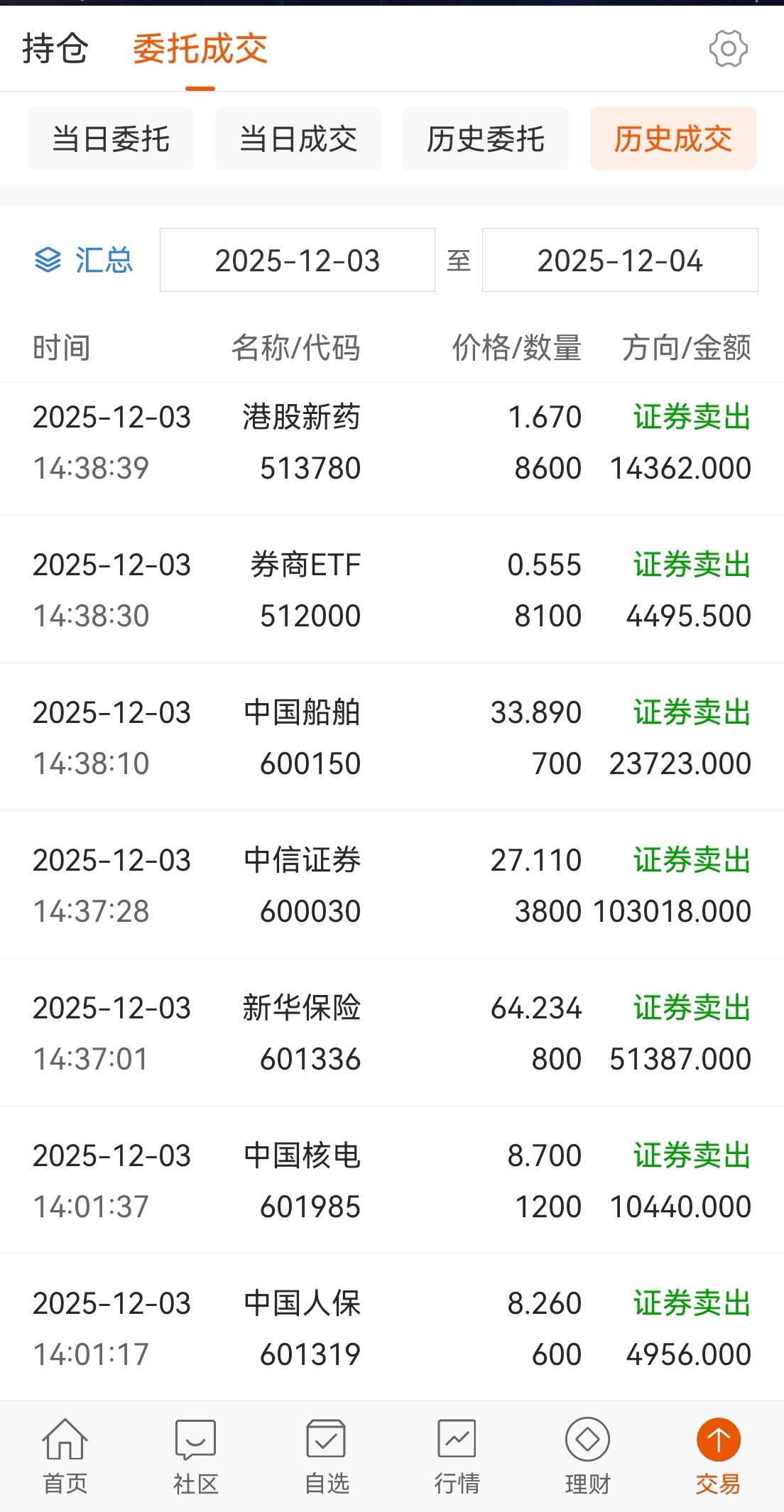Tap the 汇总 summary button
The width and height of the screenshot is (784, 1512).
(84, 260)
